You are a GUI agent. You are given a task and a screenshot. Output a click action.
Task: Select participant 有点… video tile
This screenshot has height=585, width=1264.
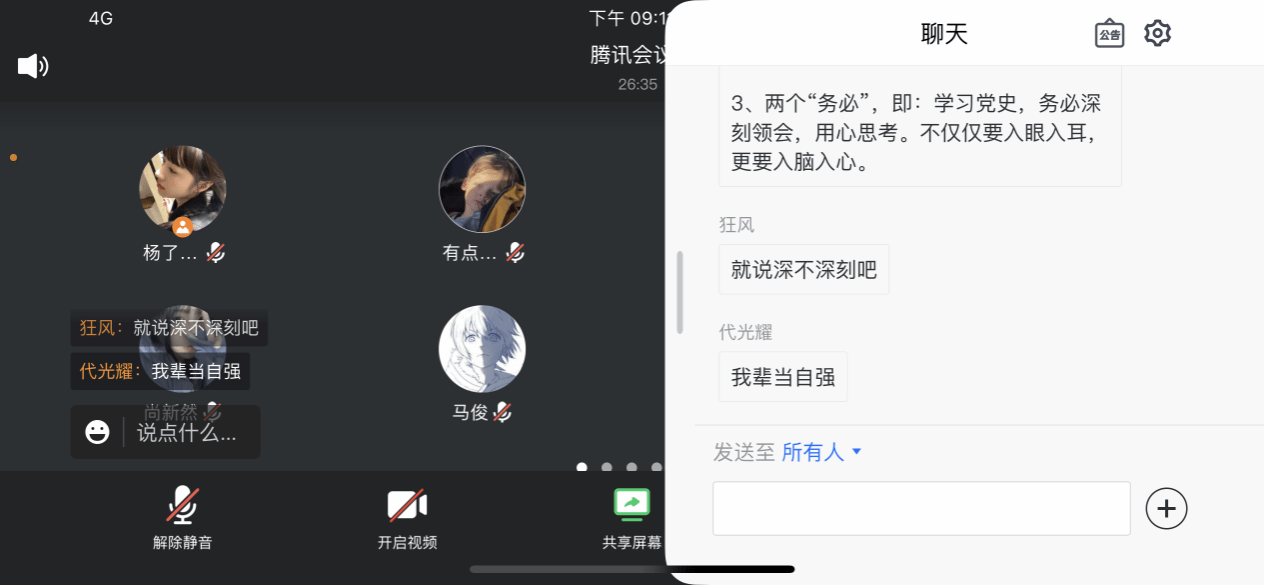(x=482, y=189)
